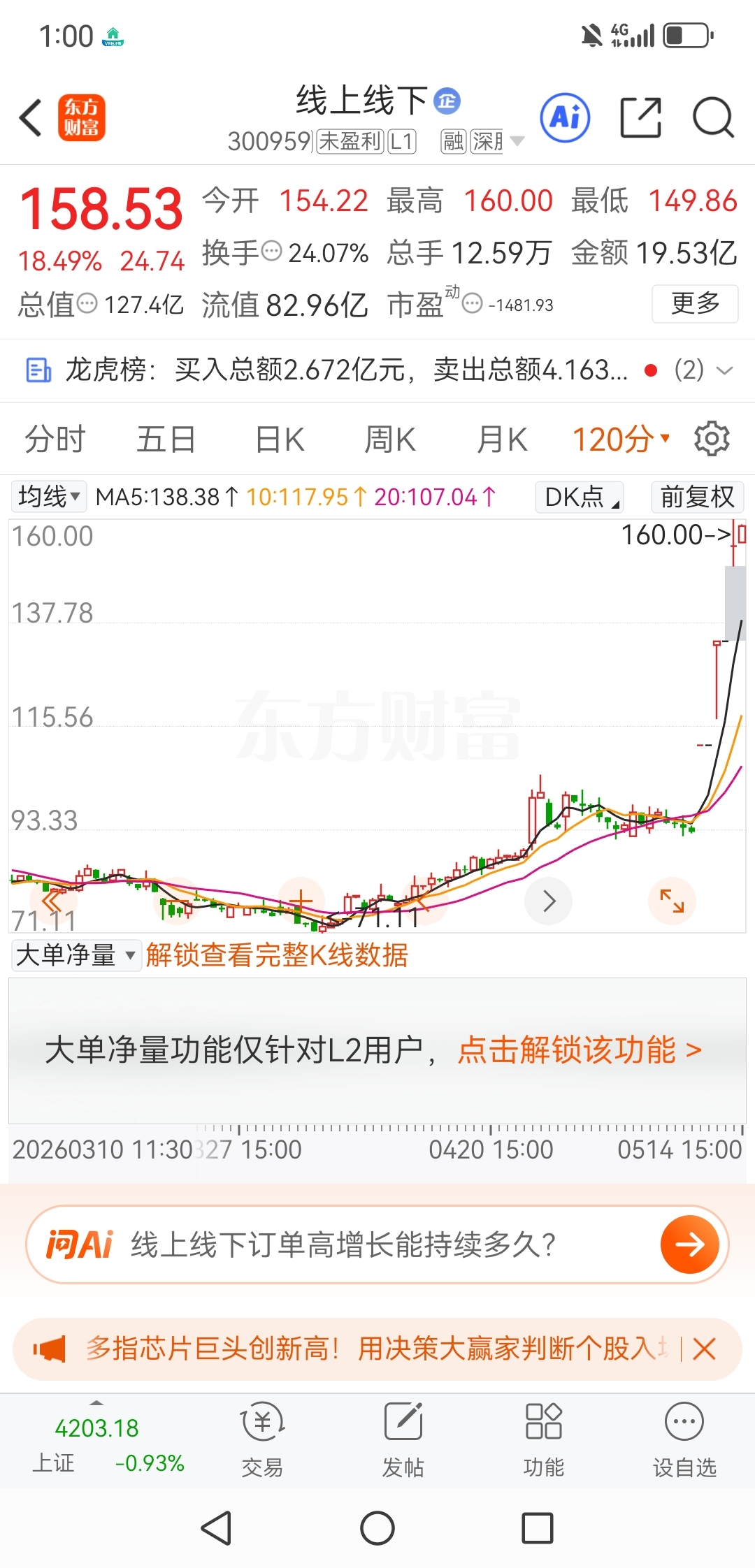Screen dimensions: 755x1568
Task: Select the 日K chart tab
Action: tap(280, 440)
